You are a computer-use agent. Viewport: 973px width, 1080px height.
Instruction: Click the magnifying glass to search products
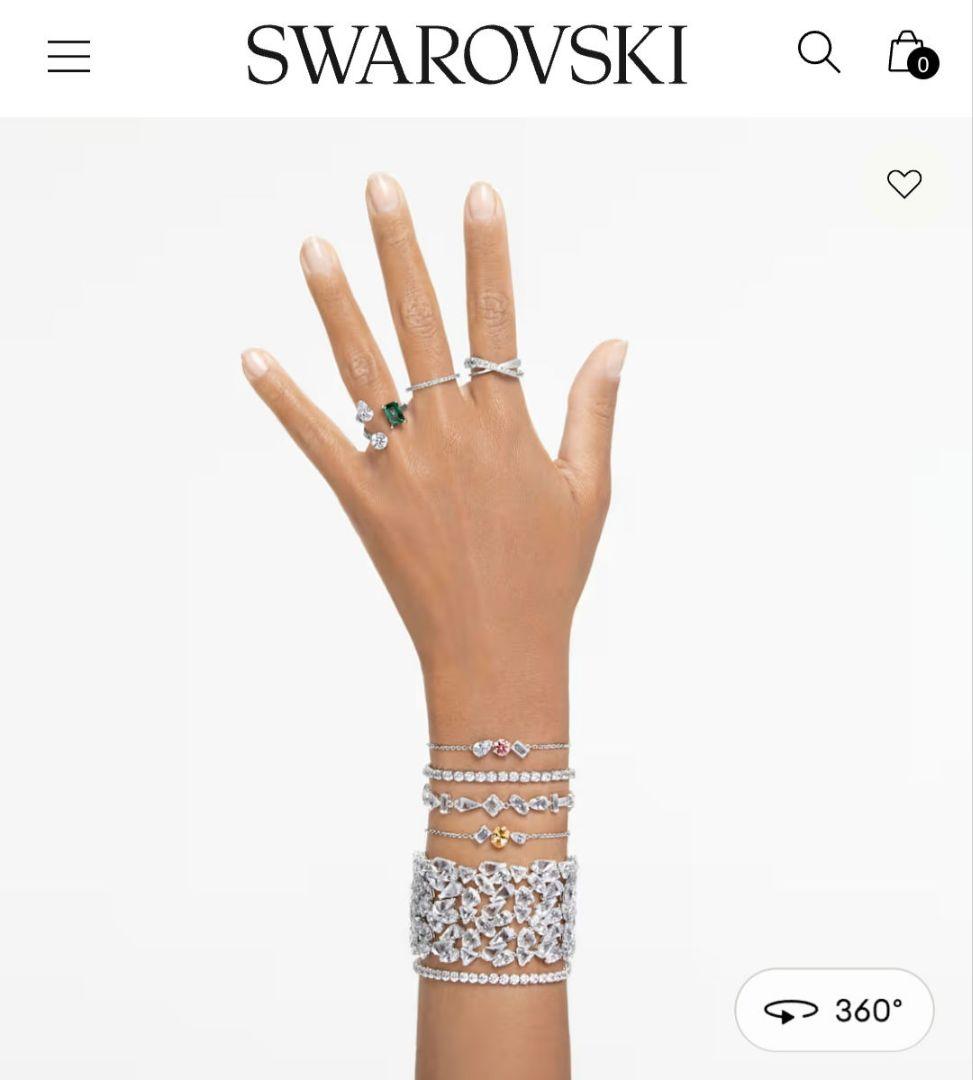(x=820, y=54)
